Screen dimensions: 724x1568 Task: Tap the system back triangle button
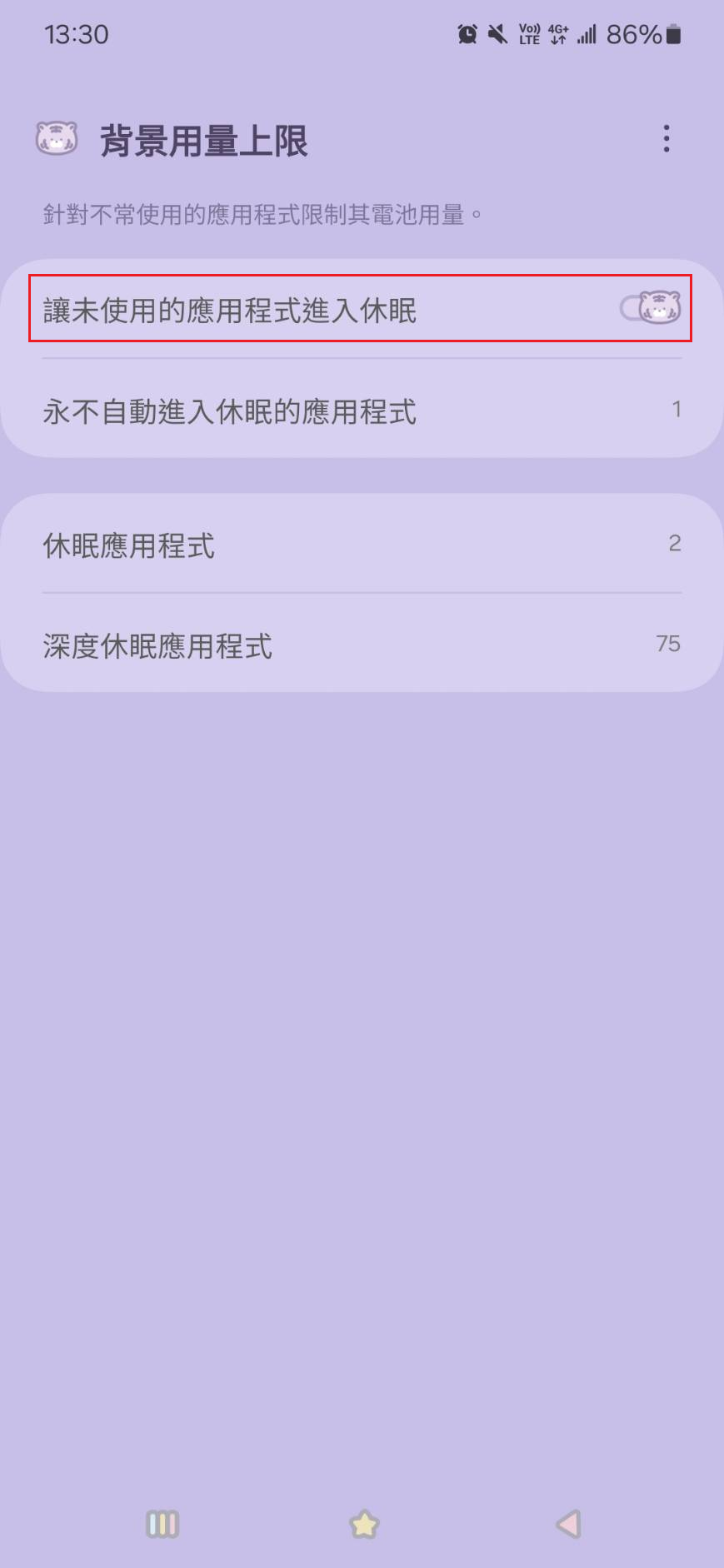click(x=568, y=1524)
